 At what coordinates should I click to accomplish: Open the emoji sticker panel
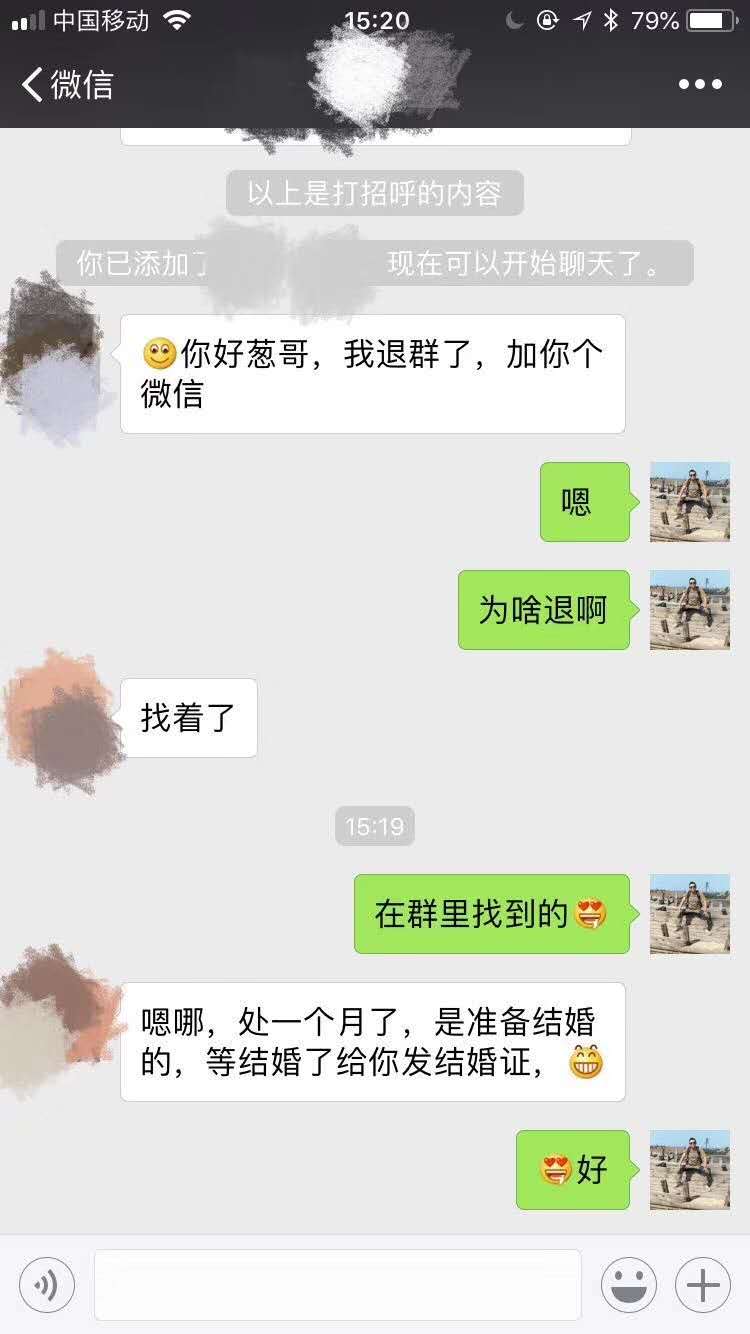tap(629, 1284)
